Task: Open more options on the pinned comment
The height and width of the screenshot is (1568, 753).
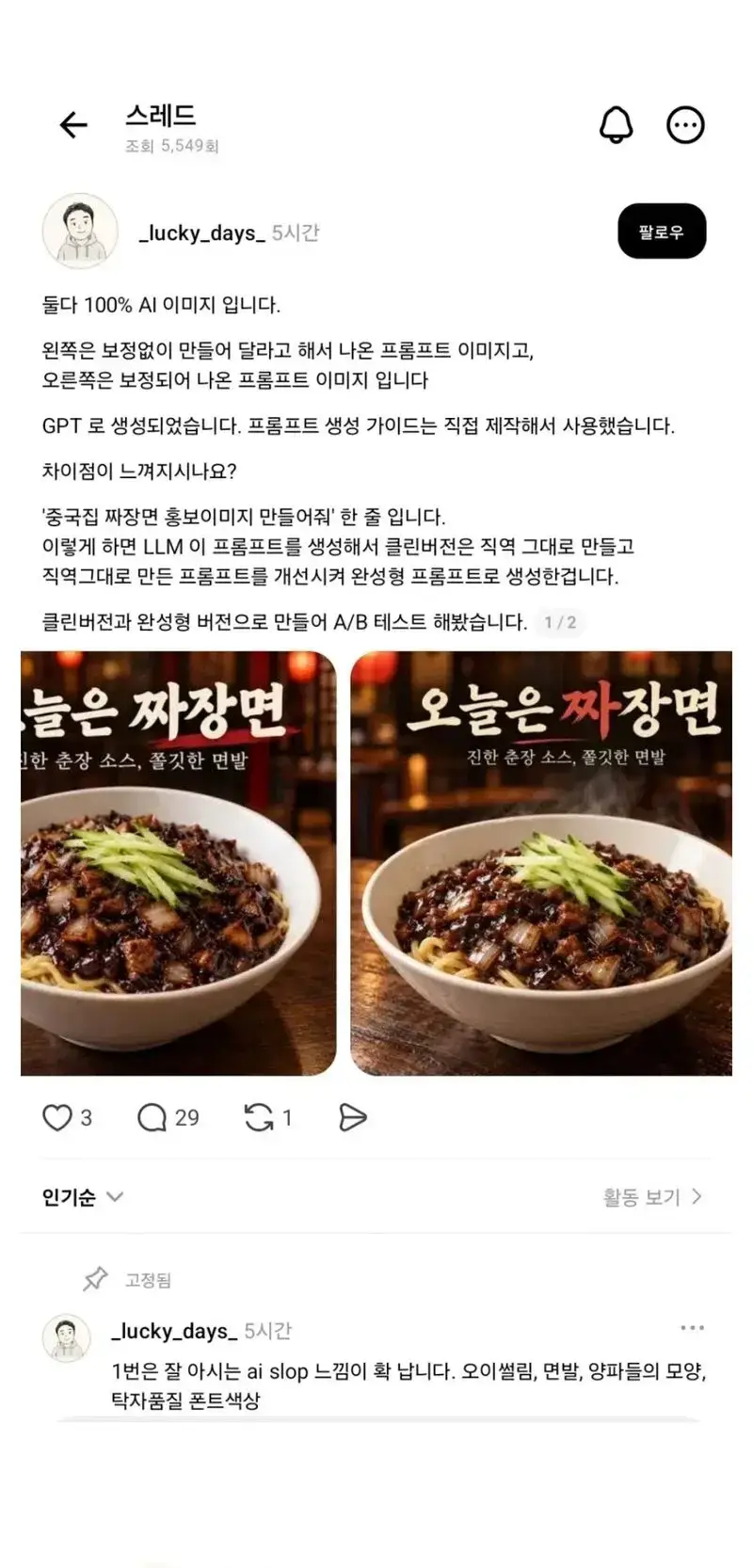Action: pyautogui.click(x=692, y=1328)
